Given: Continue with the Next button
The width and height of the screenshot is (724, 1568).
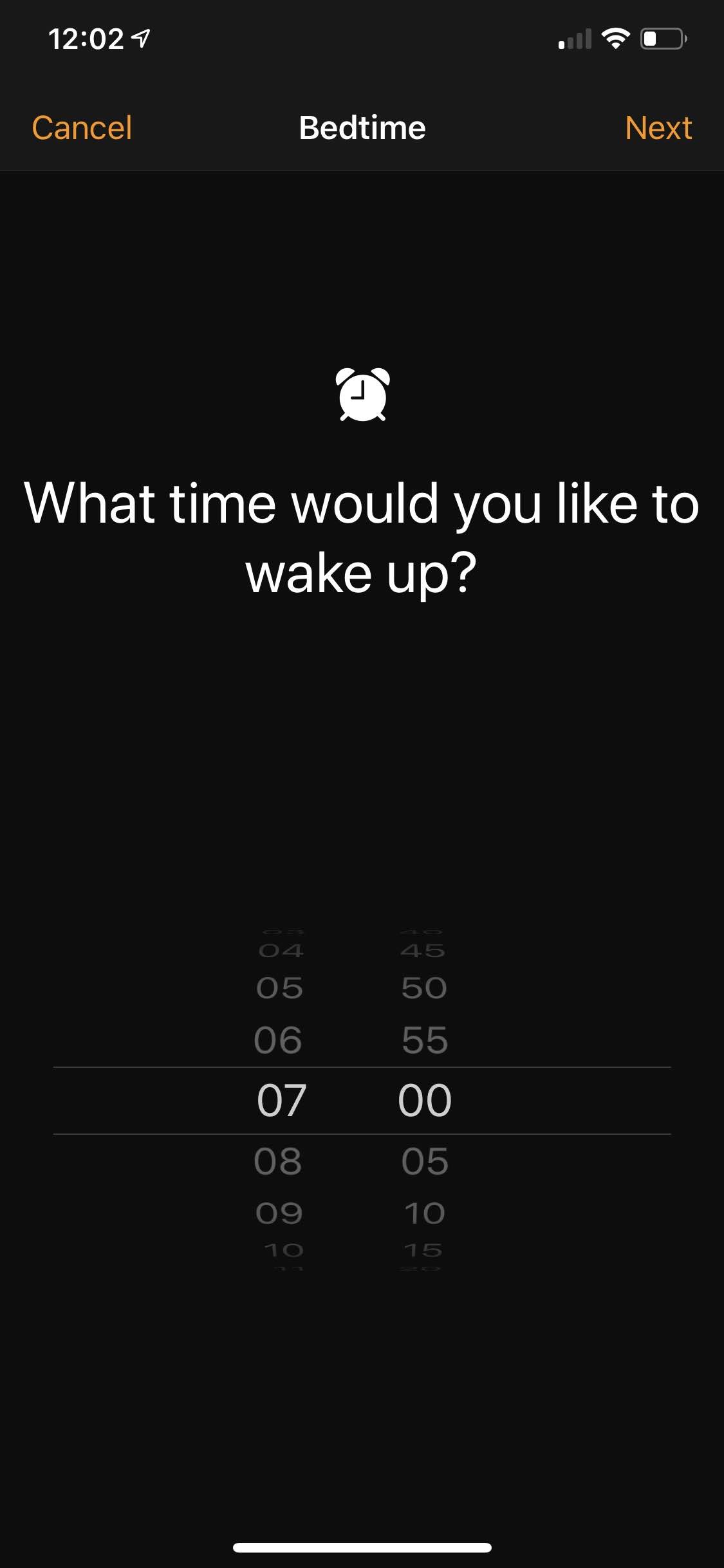Looking at the screenshot, I should pyautogui.click(x=658, y=127).
